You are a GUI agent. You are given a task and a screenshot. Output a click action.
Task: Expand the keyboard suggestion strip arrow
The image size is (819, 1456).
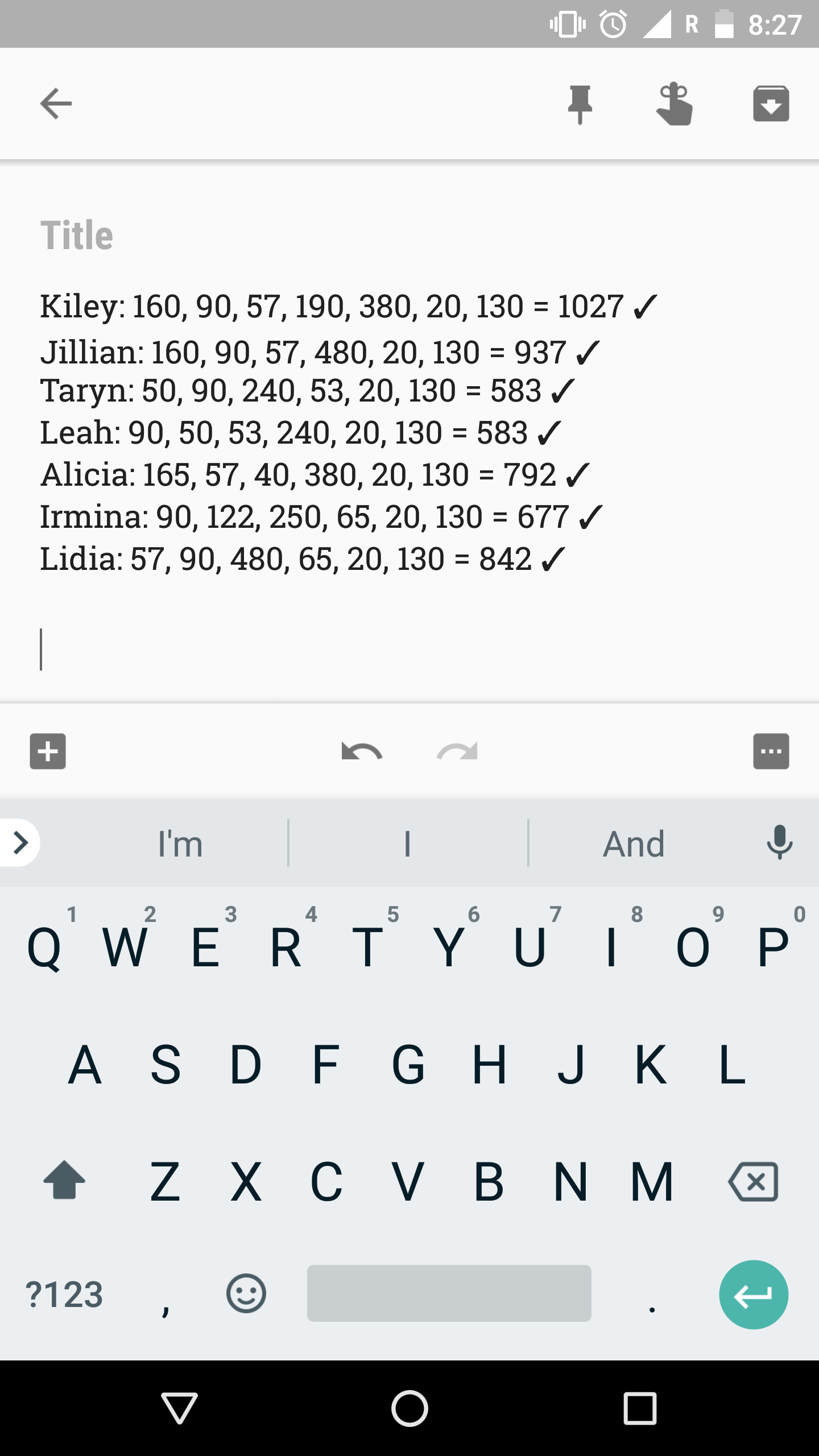pyautogui.click(x=20, y=842)
